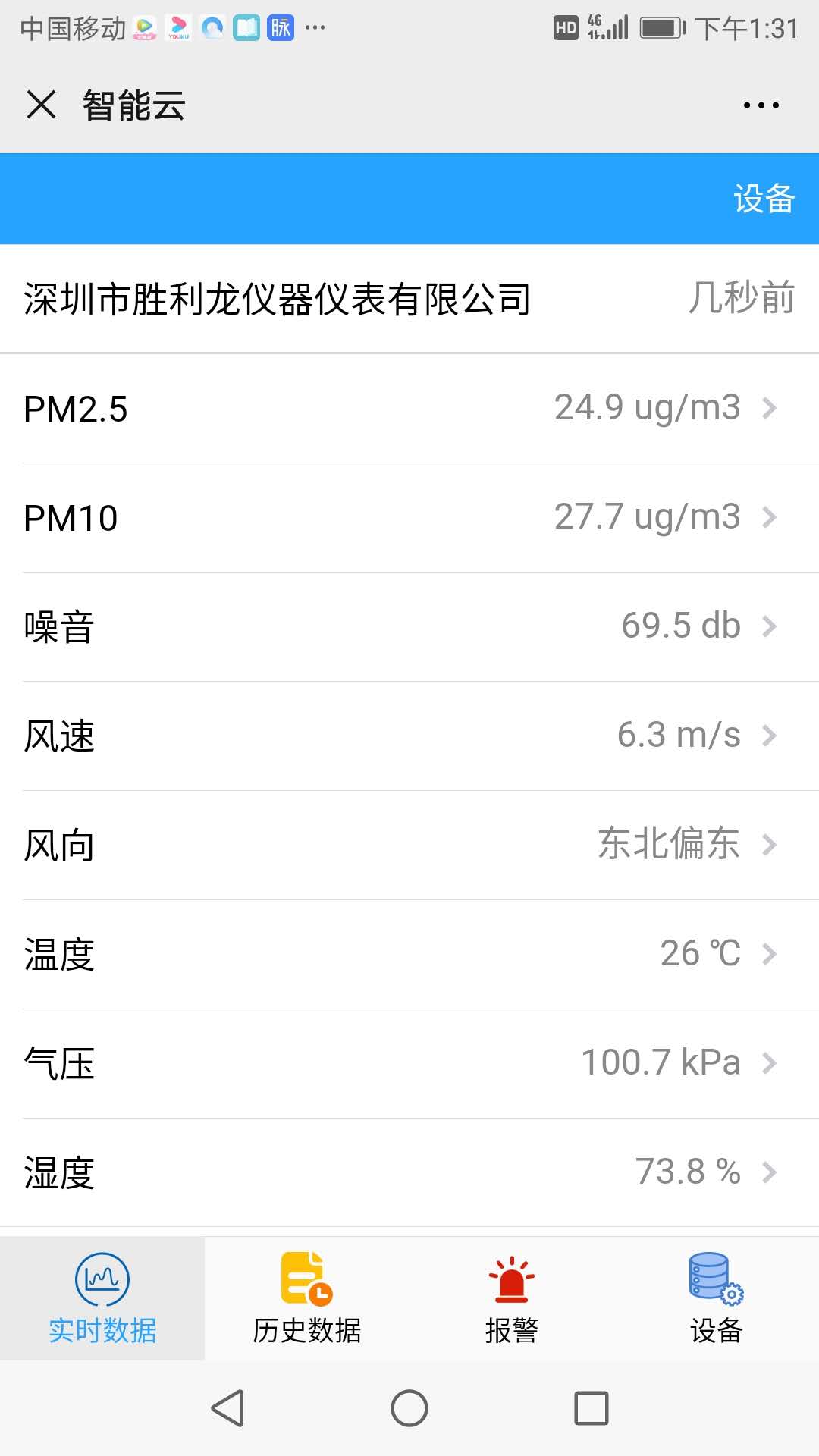This screenshot has height=1456, width=819.
Task: View 噪音 noise level details
Action: (x=409, y=627)
